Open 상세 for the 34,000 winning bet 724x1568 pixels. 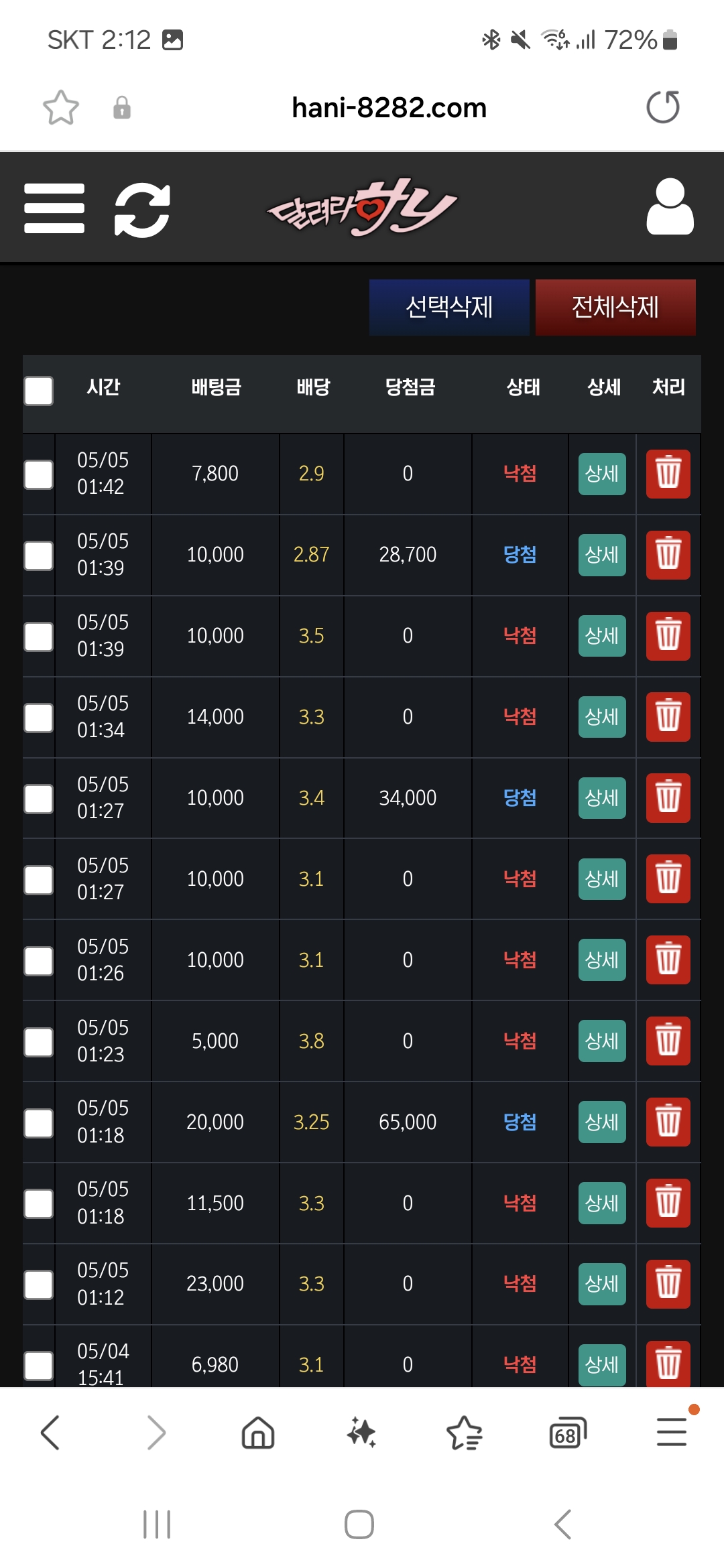(602, 798)
